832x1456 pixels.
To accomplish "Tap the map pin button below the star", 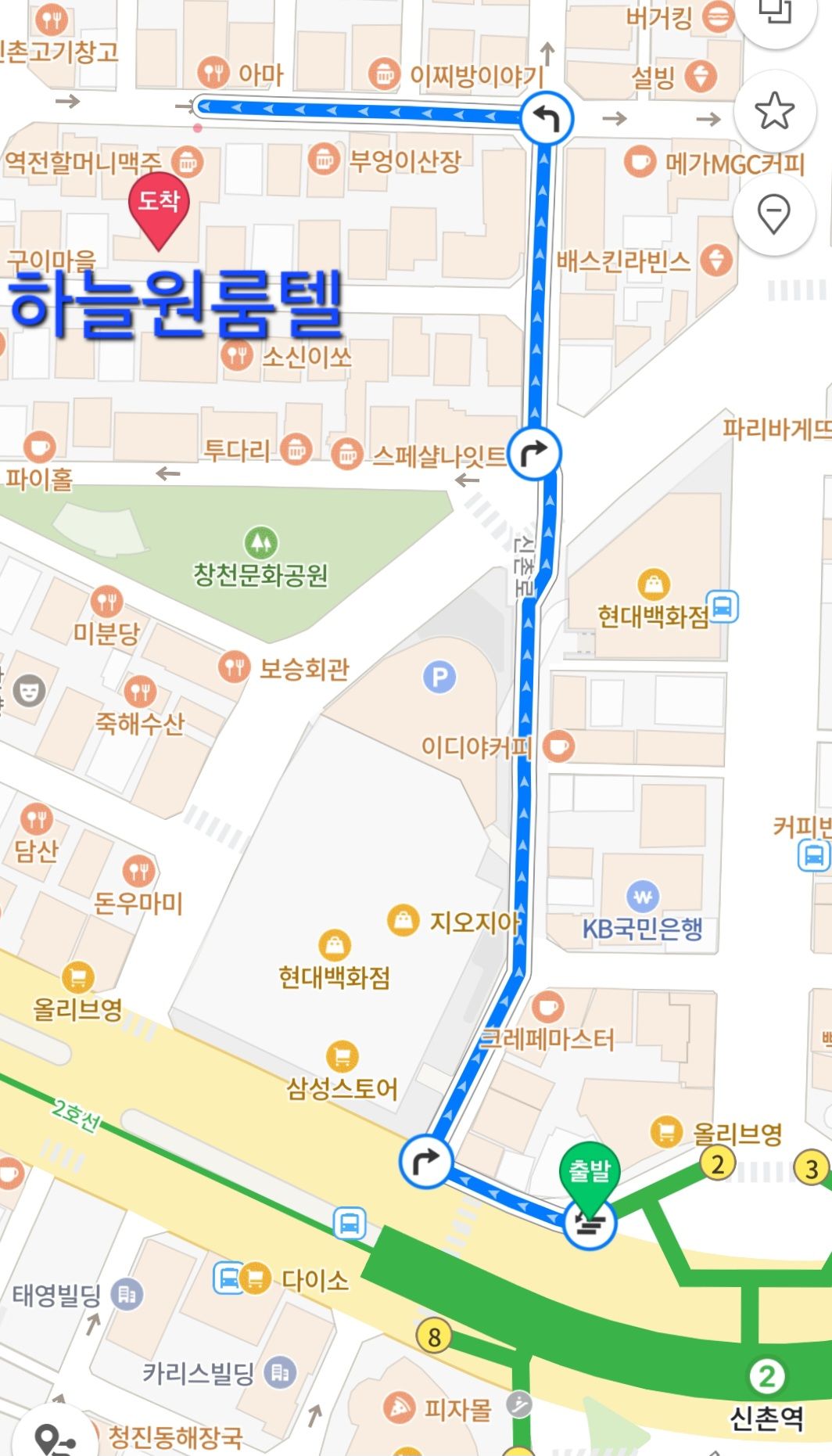I will click(773, 214).
